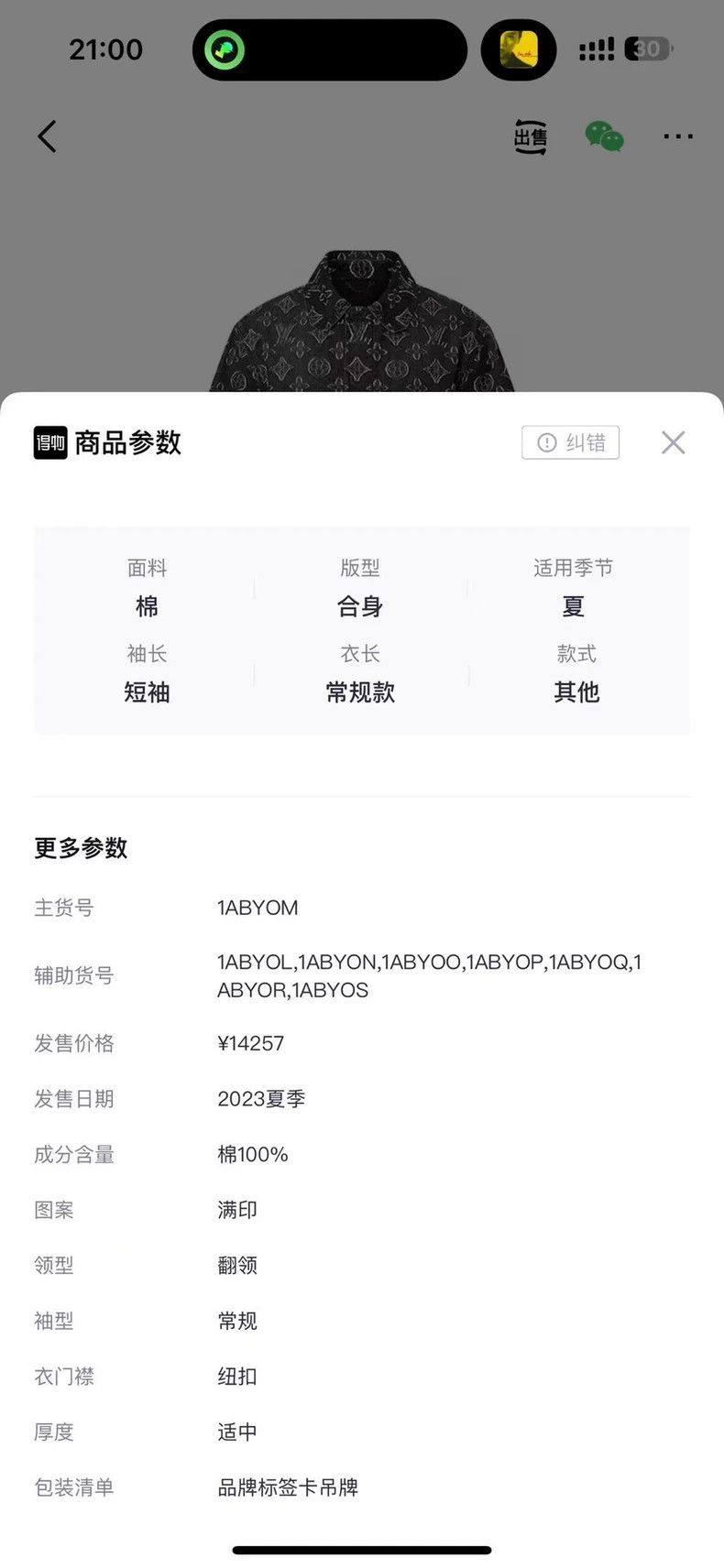Close the 商品参数 panel
Viewport: 724px width, 1568px height.
tap(674, 442)
